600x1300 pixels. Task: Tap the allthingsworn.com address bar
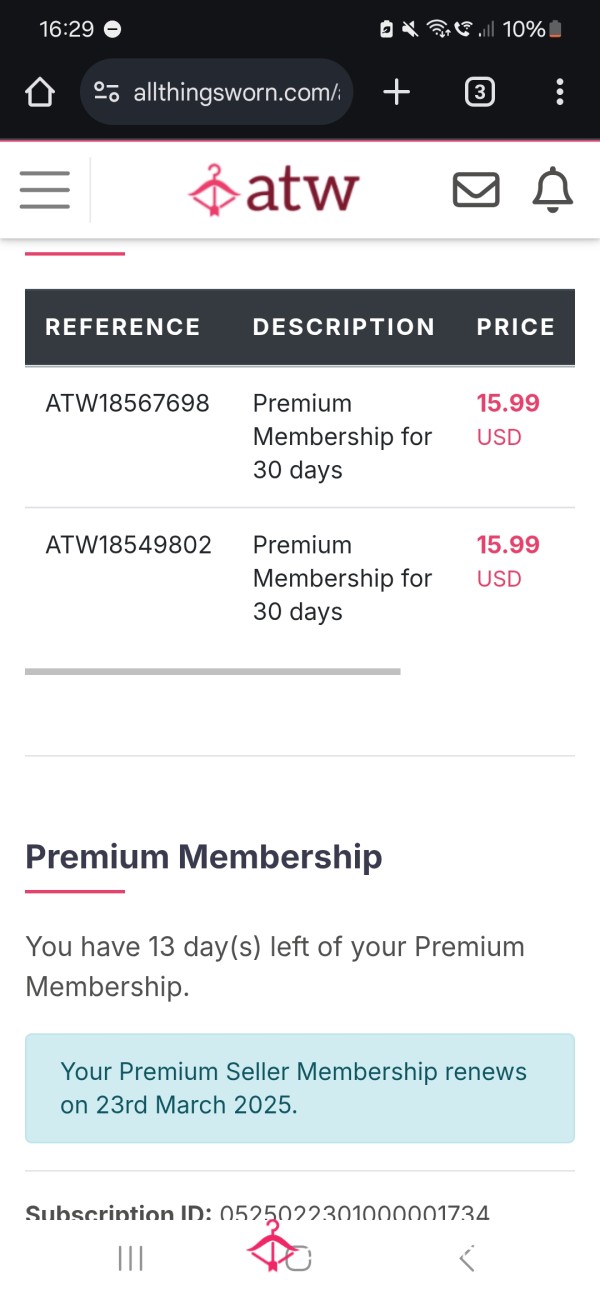[216, 93]
